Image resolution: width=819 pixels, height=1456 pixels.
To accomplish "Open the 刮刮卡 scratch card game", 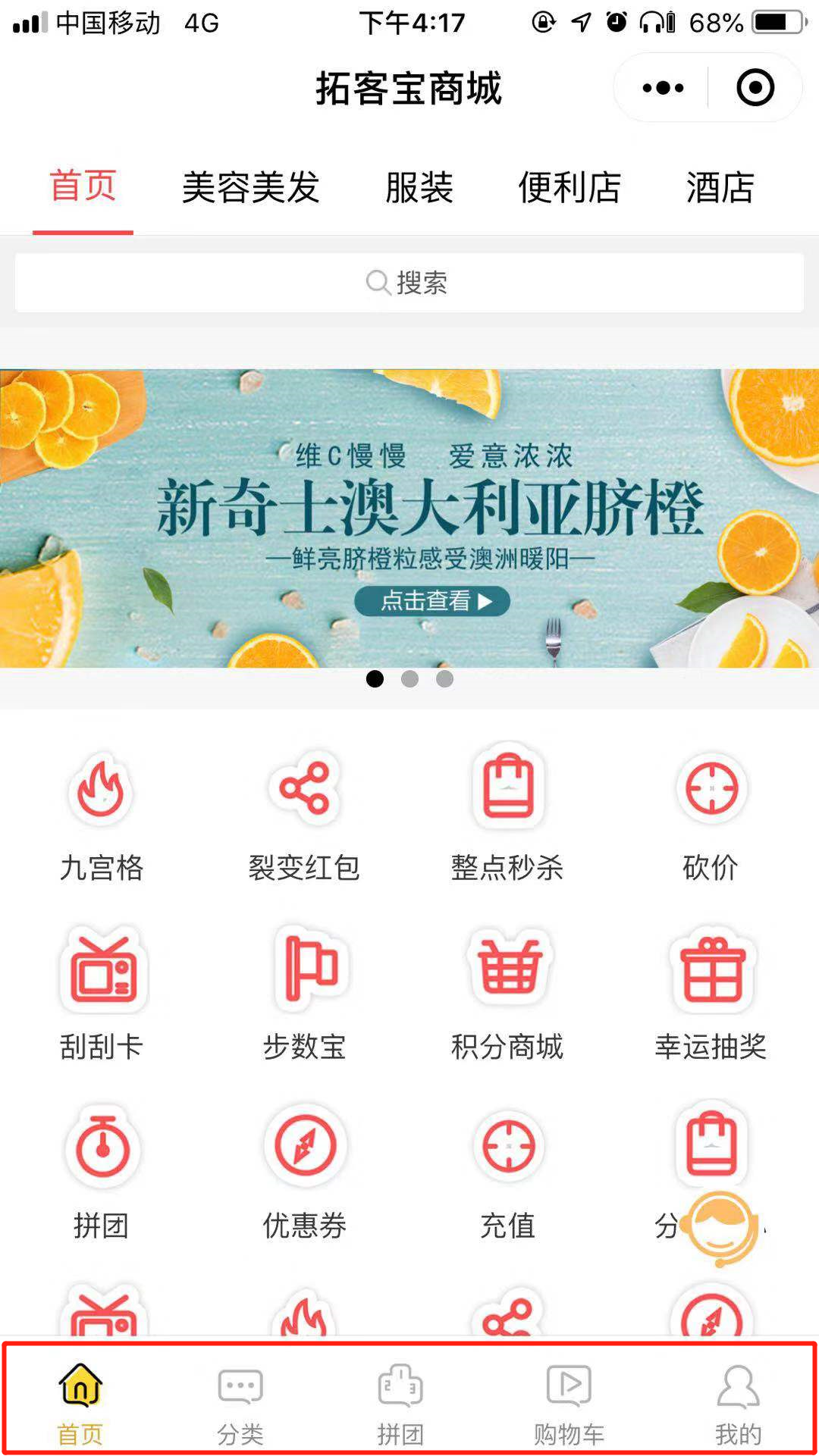I will coord(102,993).
